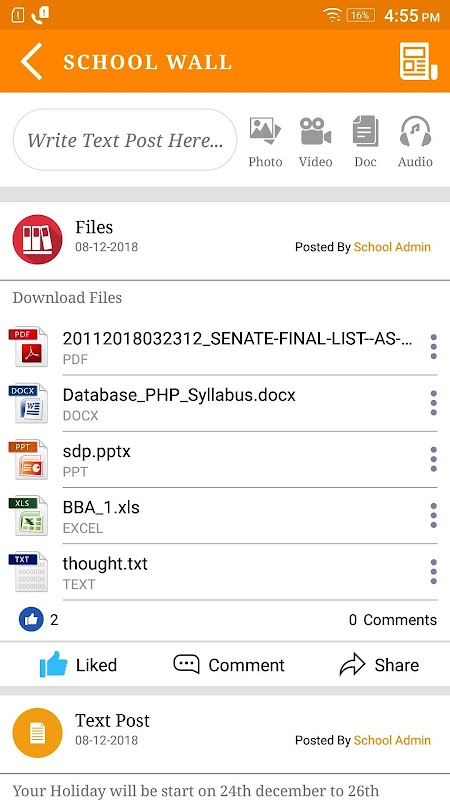Share the Files post
450x800 pixels.
(379, 664)
